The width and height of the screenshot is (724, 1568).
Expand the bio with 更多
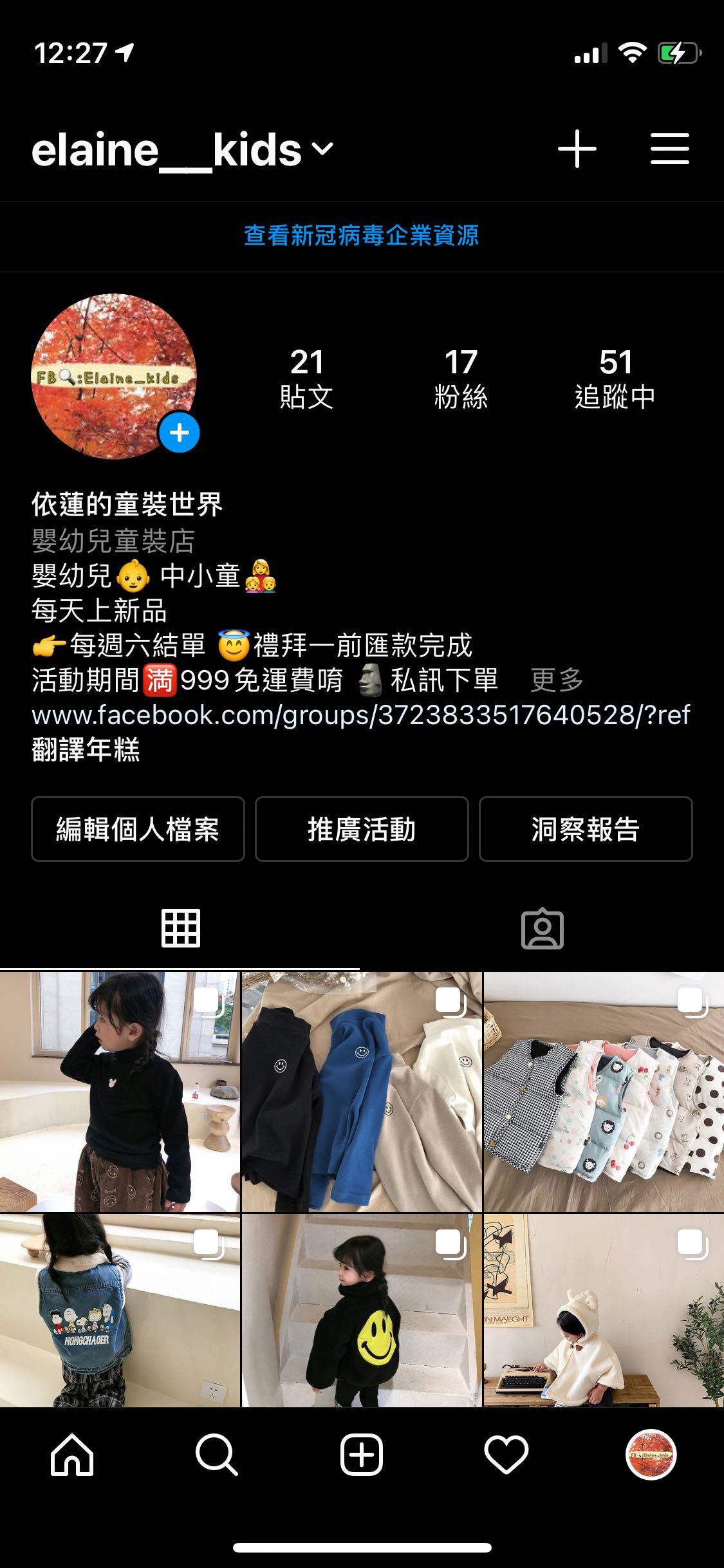pyautogui.click(x=557, y=680)
